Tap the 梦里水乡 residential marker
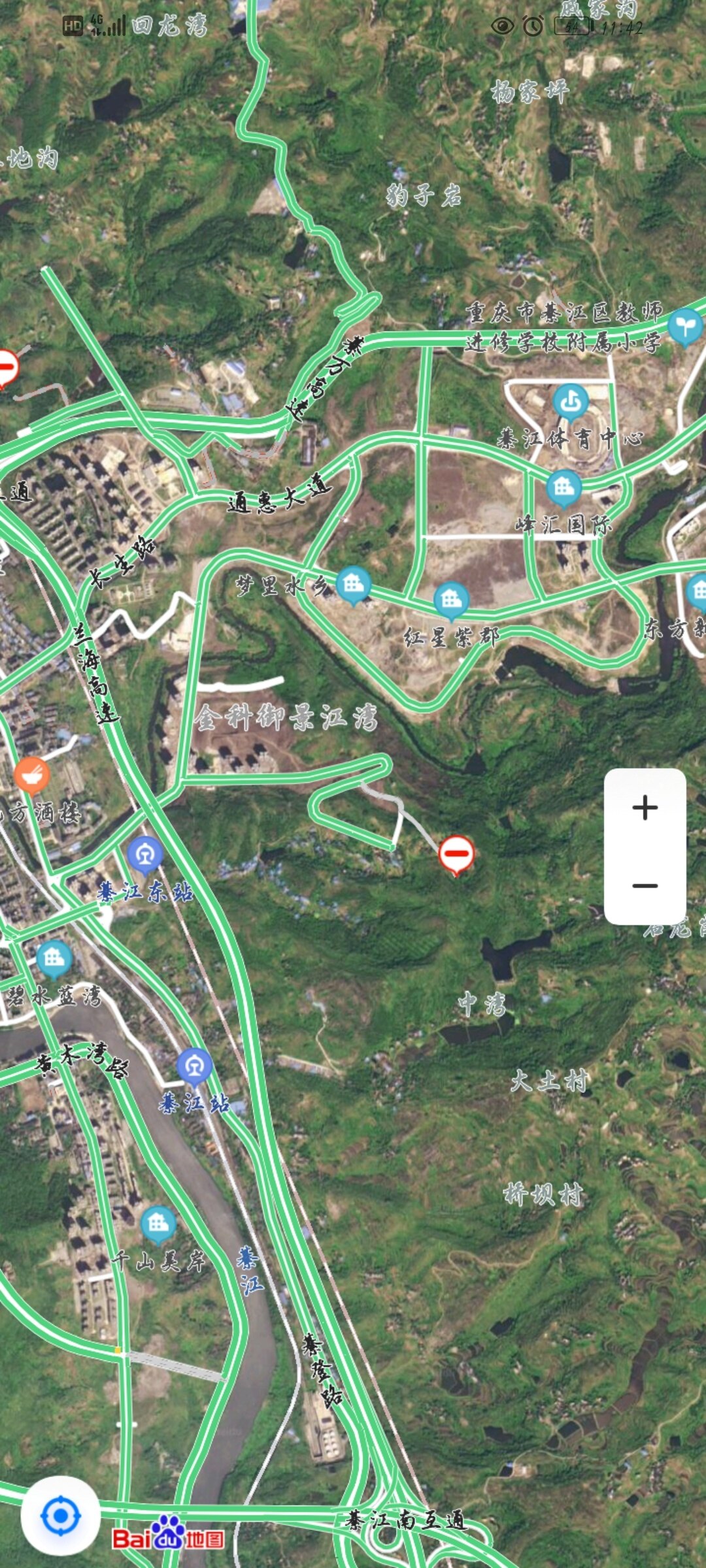Screen dimensions: 706x1568 pos(354,583)
